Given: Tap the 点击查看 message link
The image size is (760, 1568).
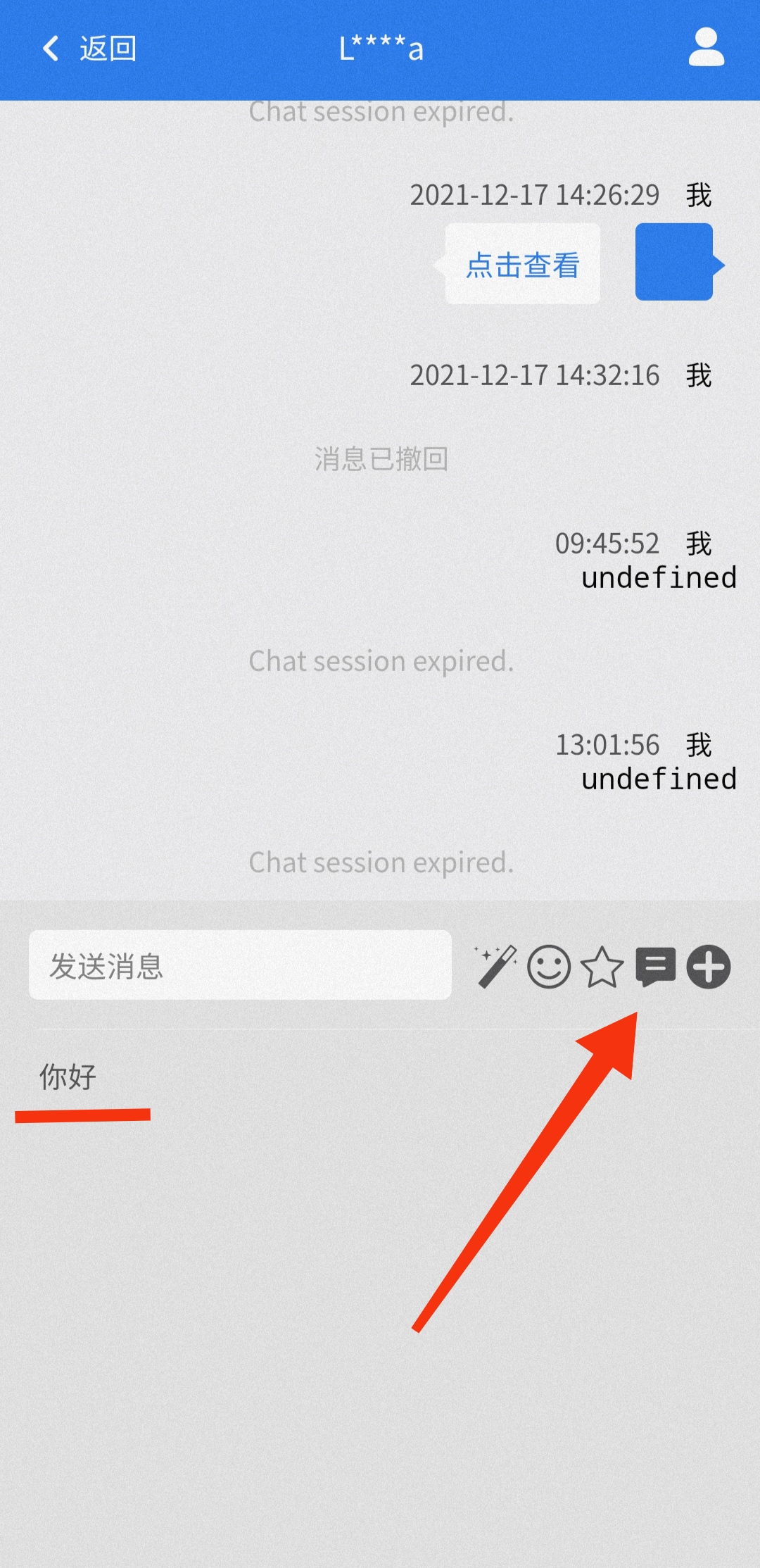Looking at the screenshot, I should coord(522,265).
